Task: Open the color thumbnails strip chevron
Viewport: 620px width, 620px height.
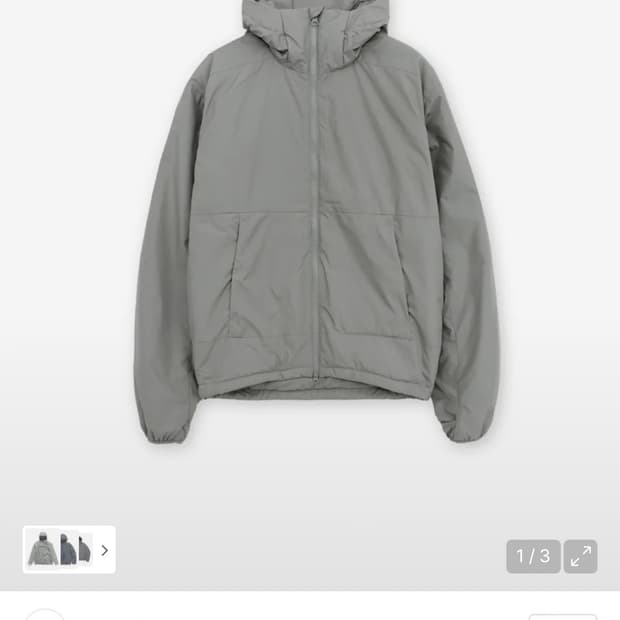Action: coord(104,550)
